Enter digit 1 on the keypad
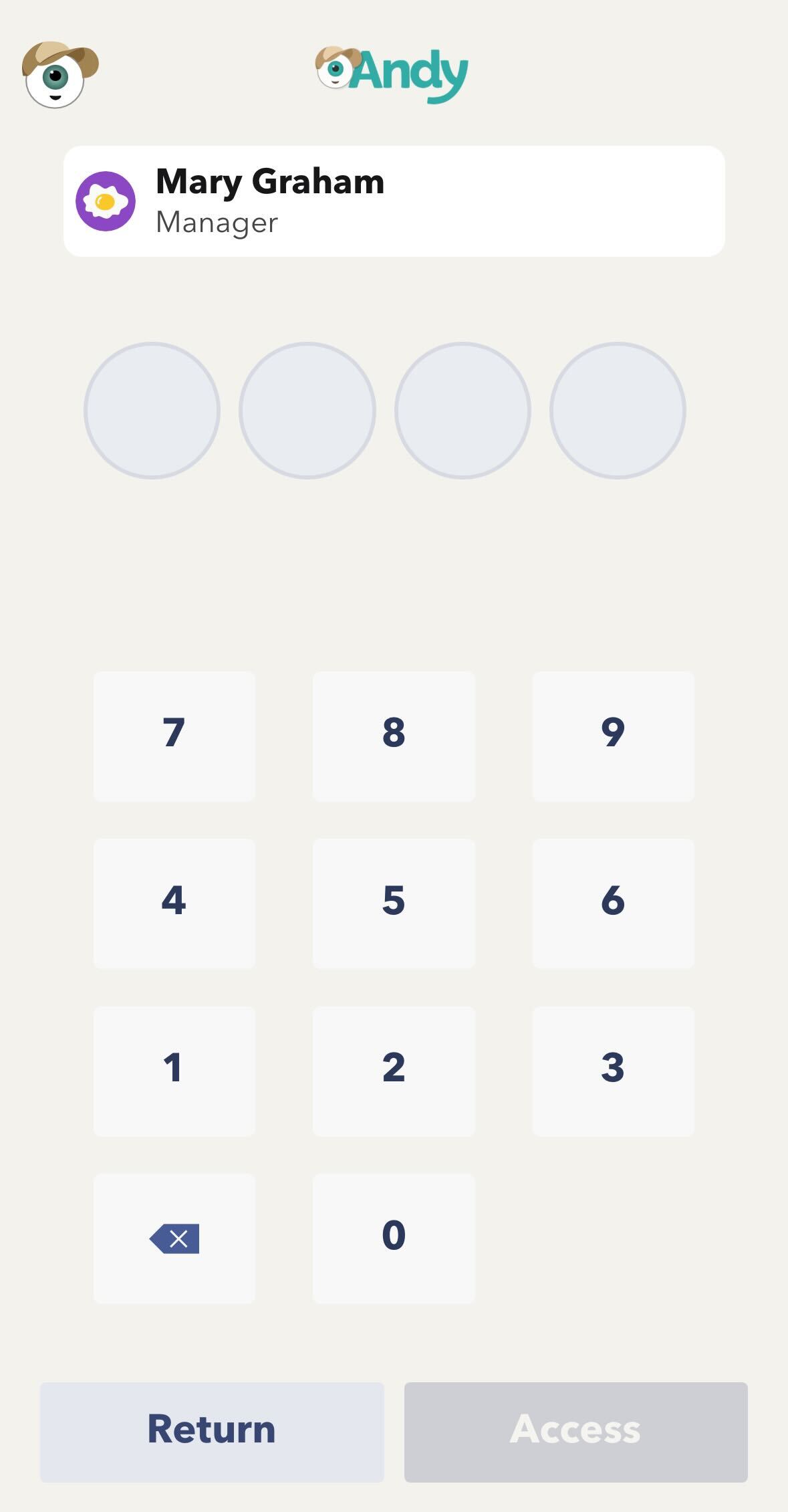The width and height of the screenshot is (788, 1512). point(174,1071)
